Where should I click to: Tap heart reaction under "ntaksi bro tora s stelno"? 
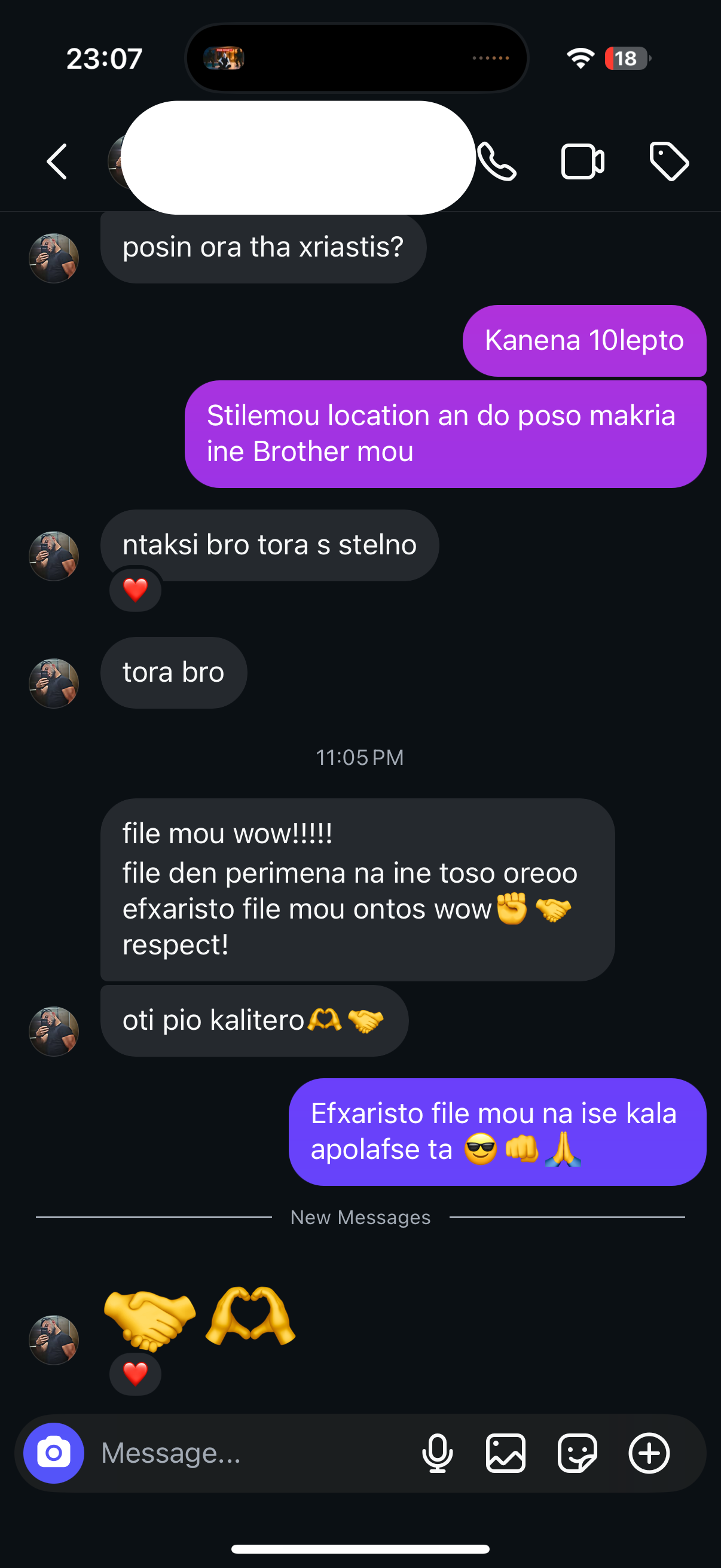(135, 589)
